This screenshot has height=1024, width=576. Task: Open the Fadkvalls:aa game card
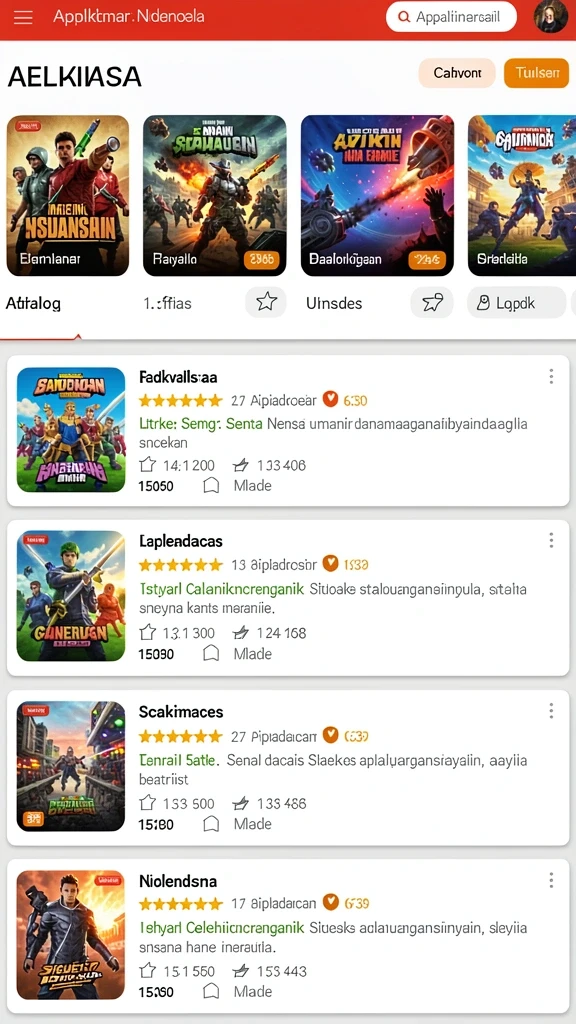[x=288, y=431]
